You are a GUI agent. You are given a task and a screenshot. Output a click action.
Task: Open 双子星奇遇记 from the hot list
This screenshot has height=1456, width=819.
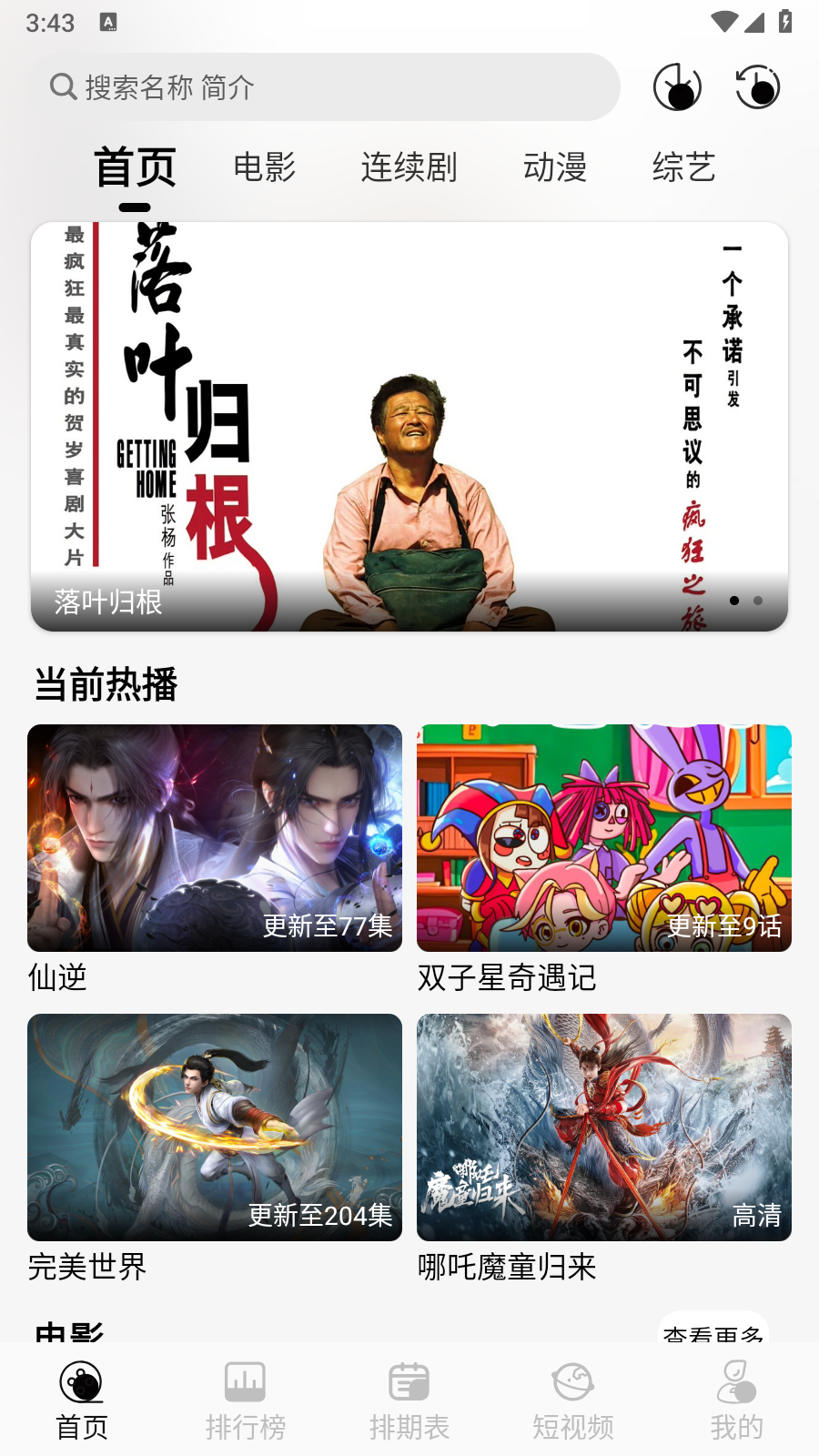(x=604, y=838)
